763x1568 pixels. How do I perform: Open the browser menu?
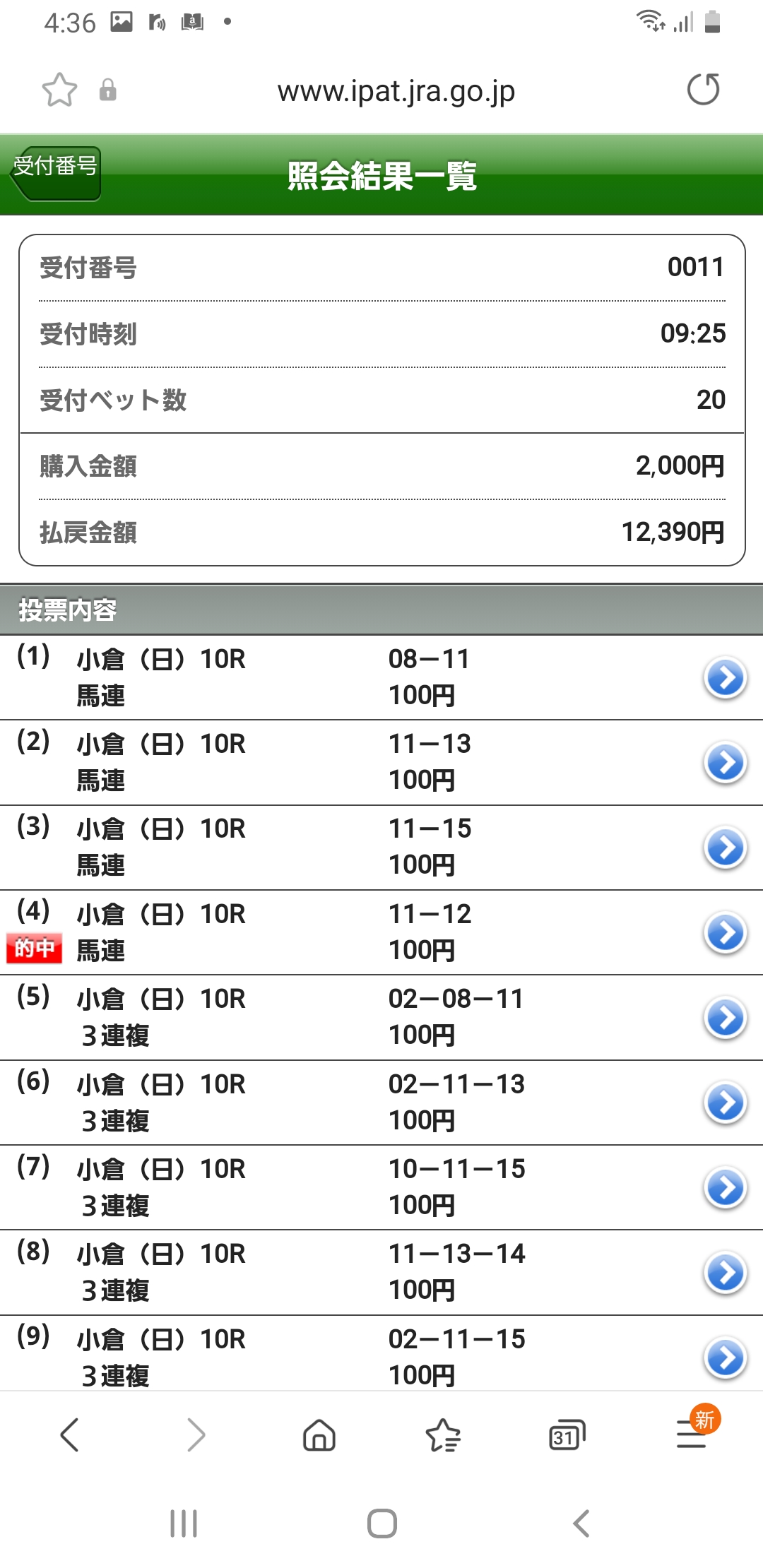(x=692, y=1435)
